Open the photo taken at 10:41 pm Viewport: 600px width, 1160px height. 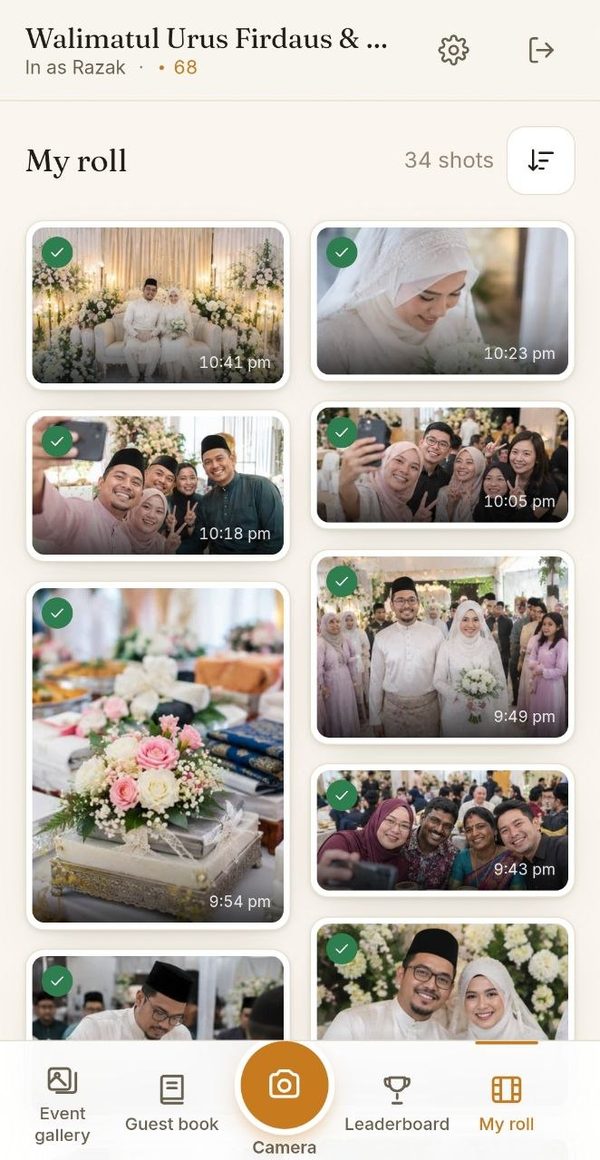pos(158,305)
